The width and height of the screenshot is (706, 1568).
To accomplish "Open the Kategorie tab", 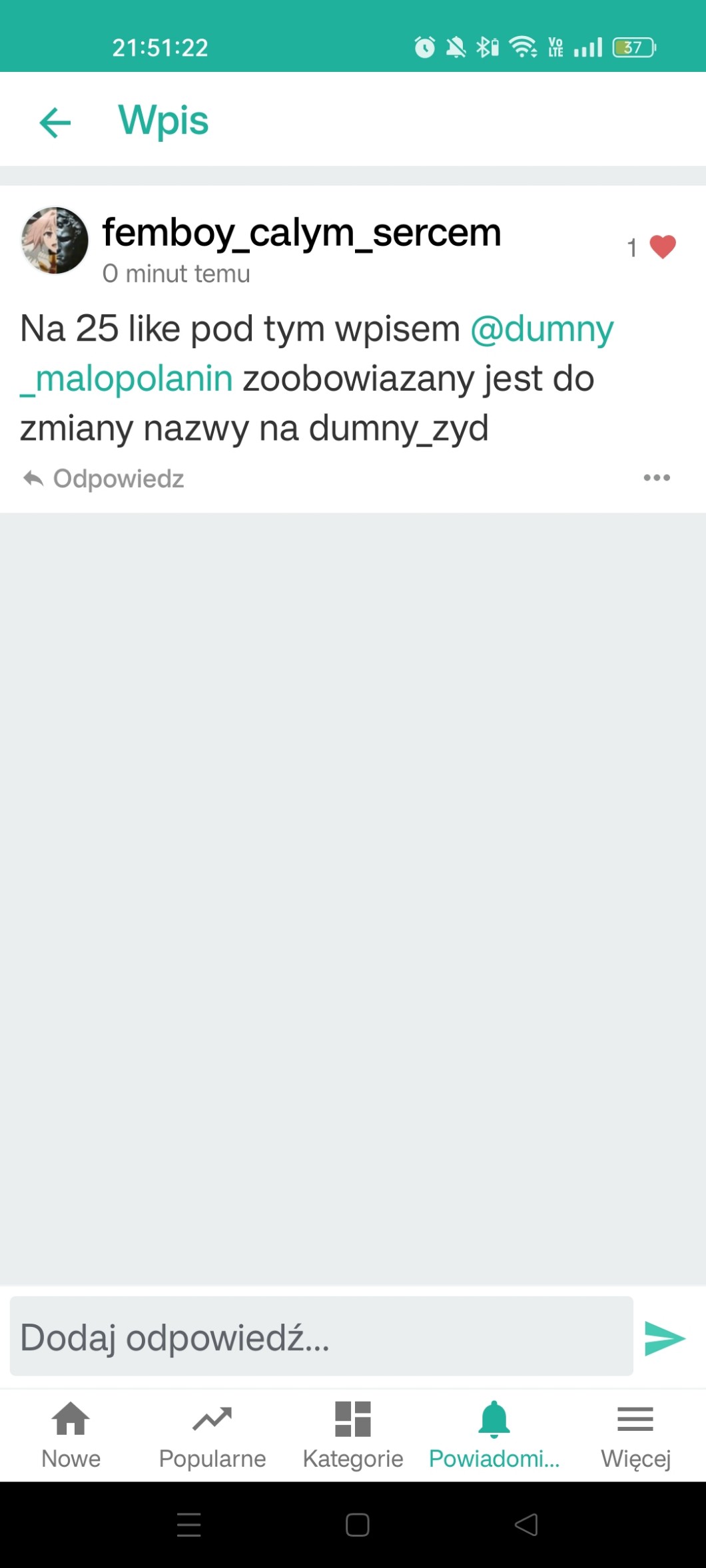I will click(x=353, y=1434).
